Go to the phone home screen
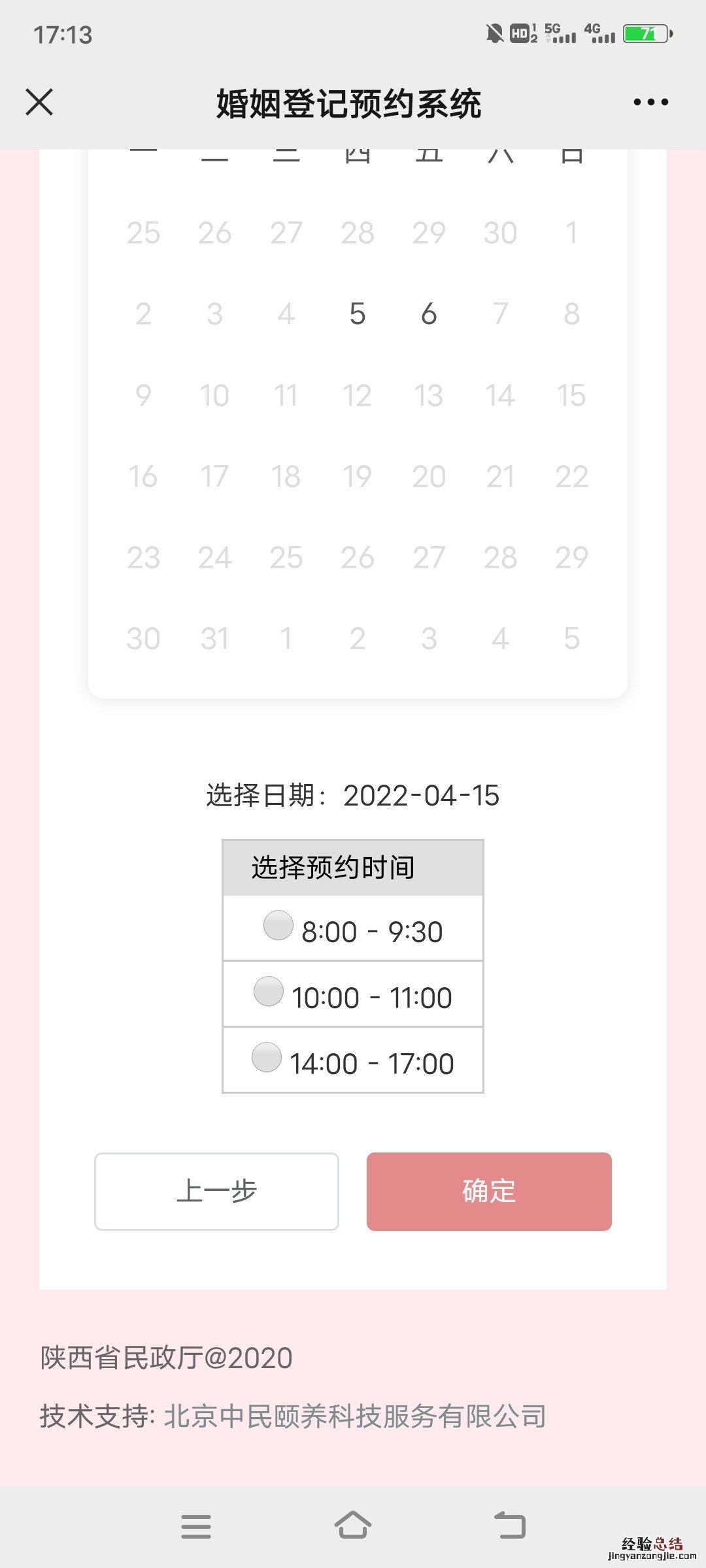The height and width of the screenshot is (1568, 706). [x=353, y=1526]
